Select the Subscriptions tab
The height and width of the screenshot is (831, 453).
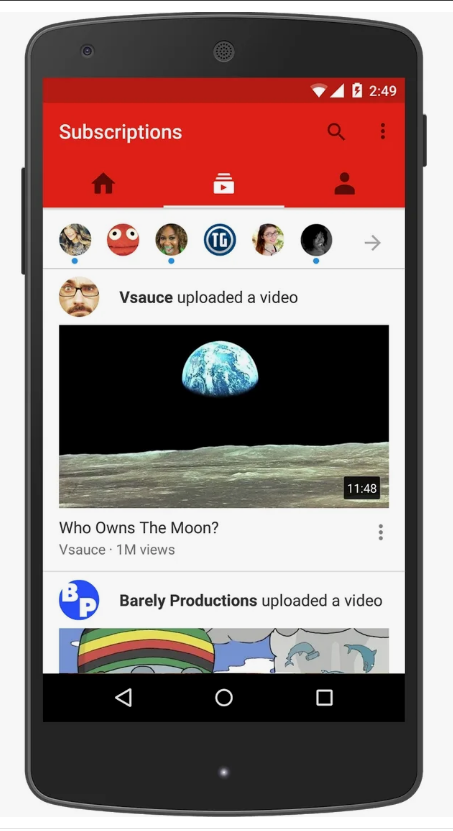(224, 184)
